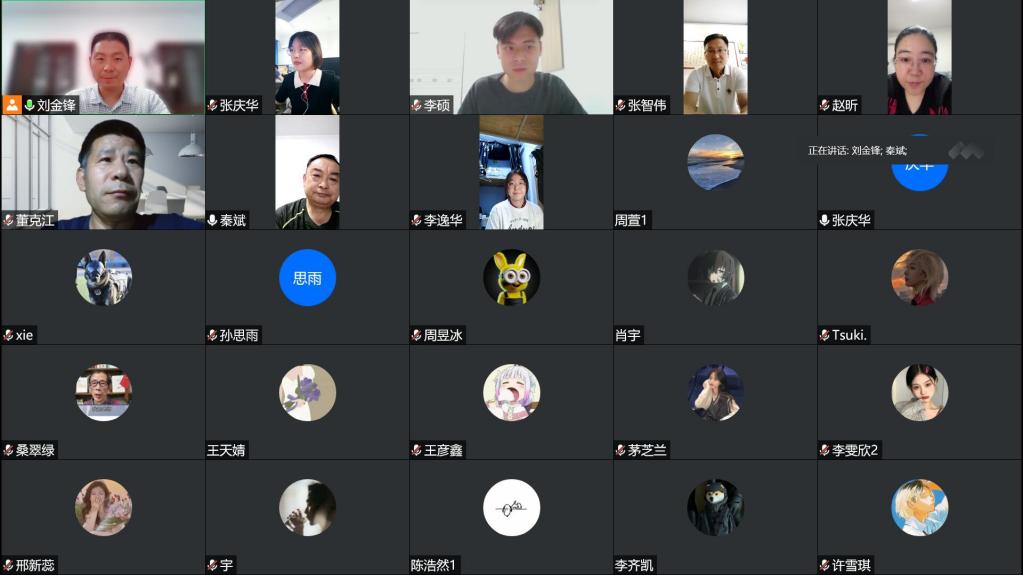Screen dimensions: 1023x575
Task: Tap 张智伟's video feed
Action: click(715, 57)
